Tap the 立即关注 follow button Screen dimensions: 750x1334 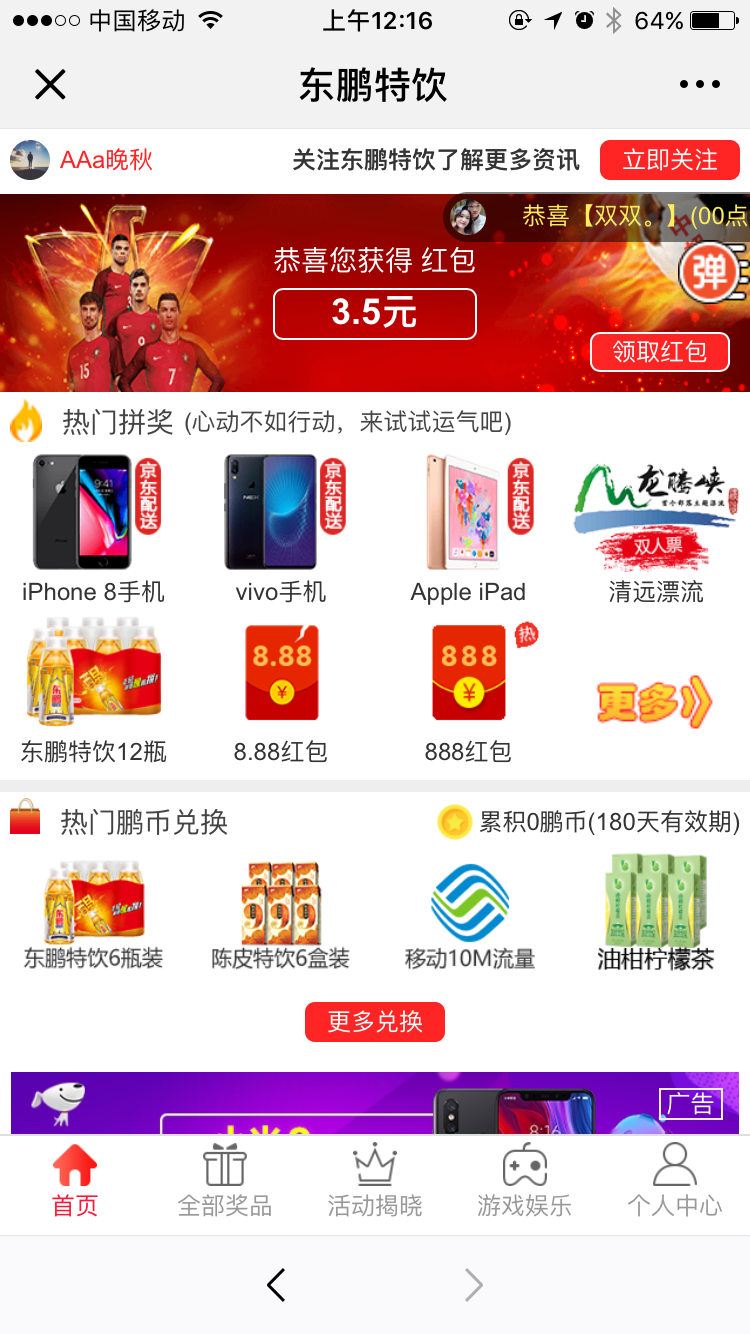click(x=670, y=160)
